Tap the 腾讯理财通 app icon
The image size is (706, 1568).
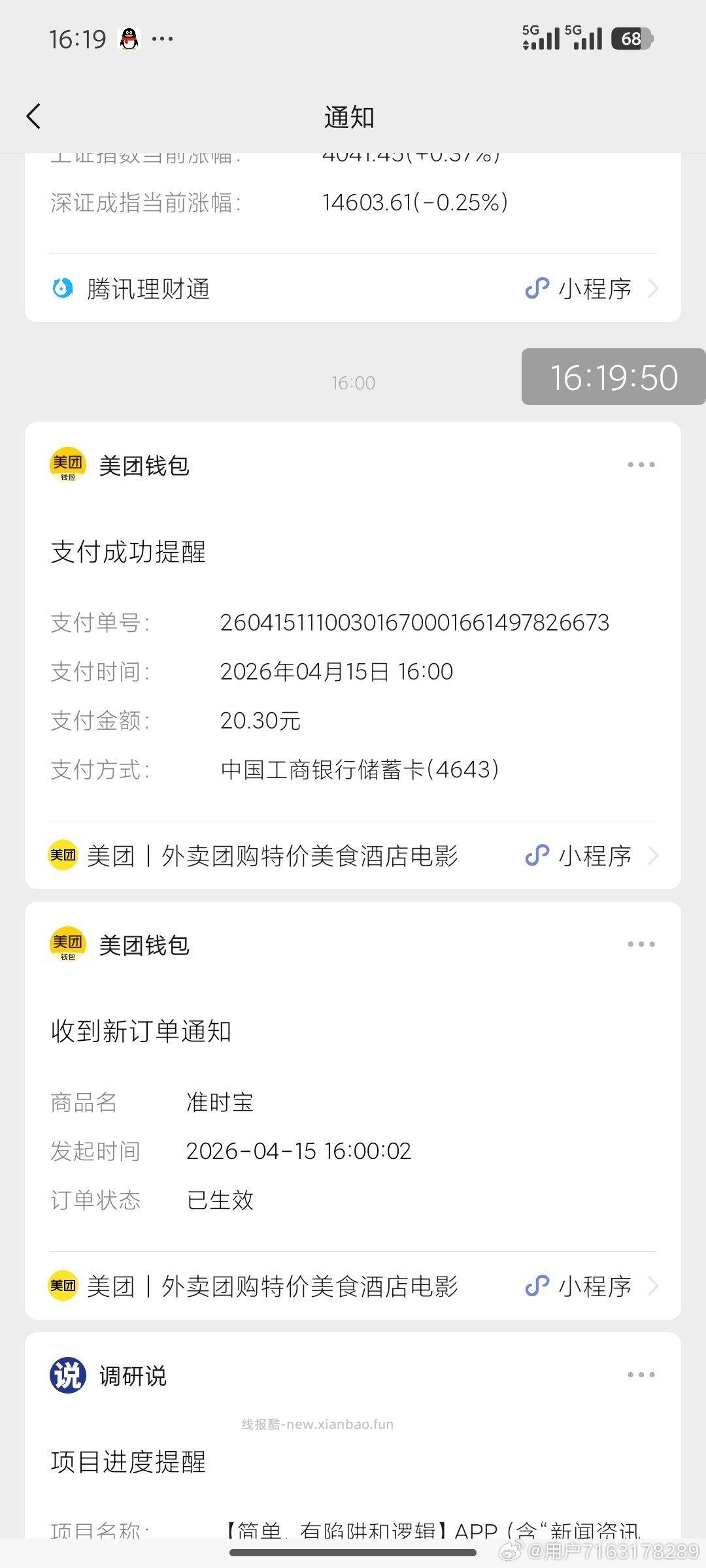coord(63,288)
